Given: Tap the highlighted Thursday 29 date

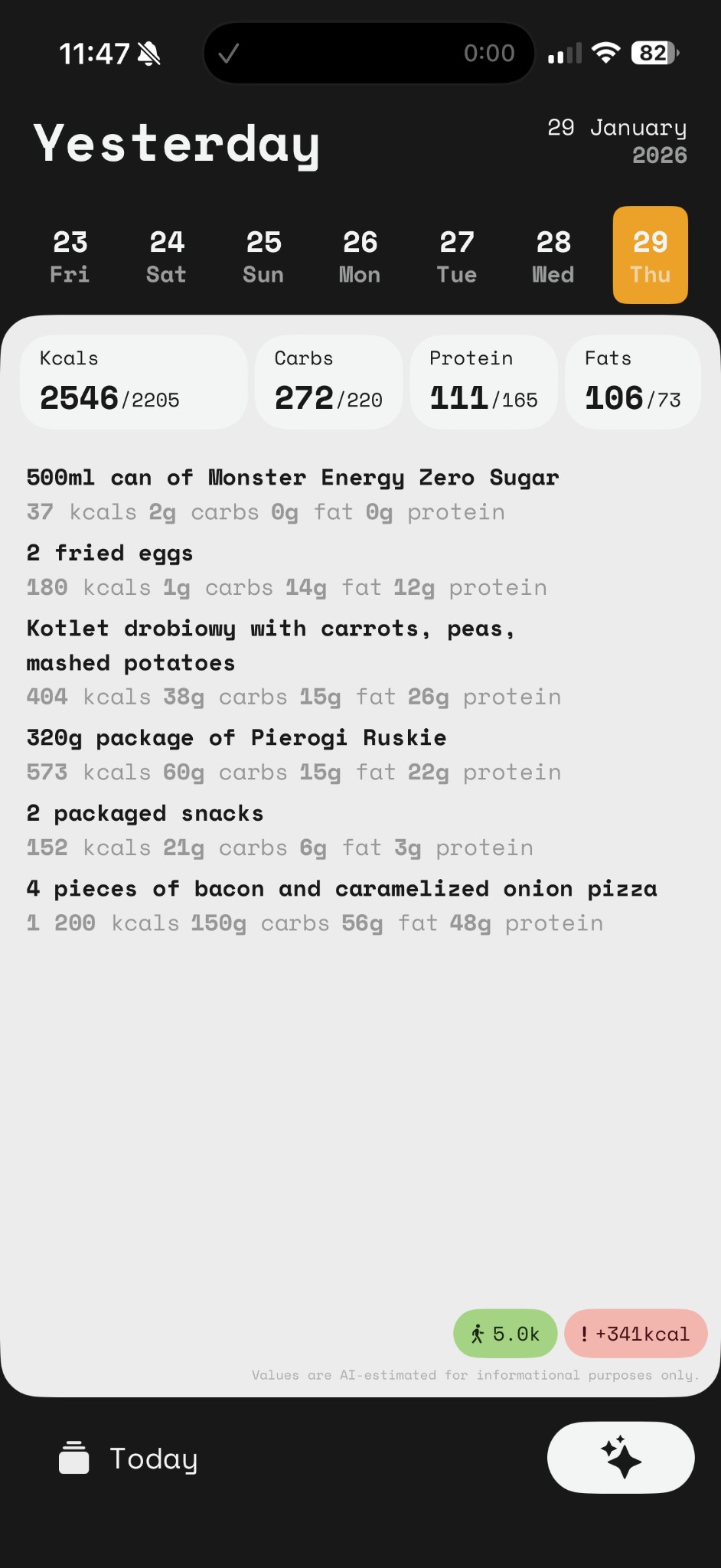Looking at the screenshot, I should [650, 256].
